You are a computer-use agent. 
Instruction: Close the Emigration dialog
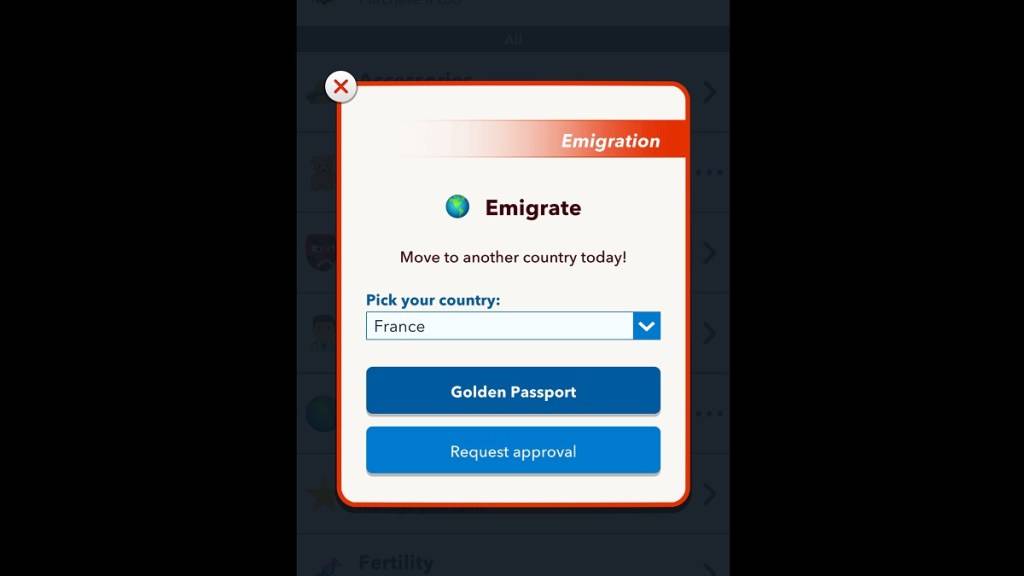(341, 87)
